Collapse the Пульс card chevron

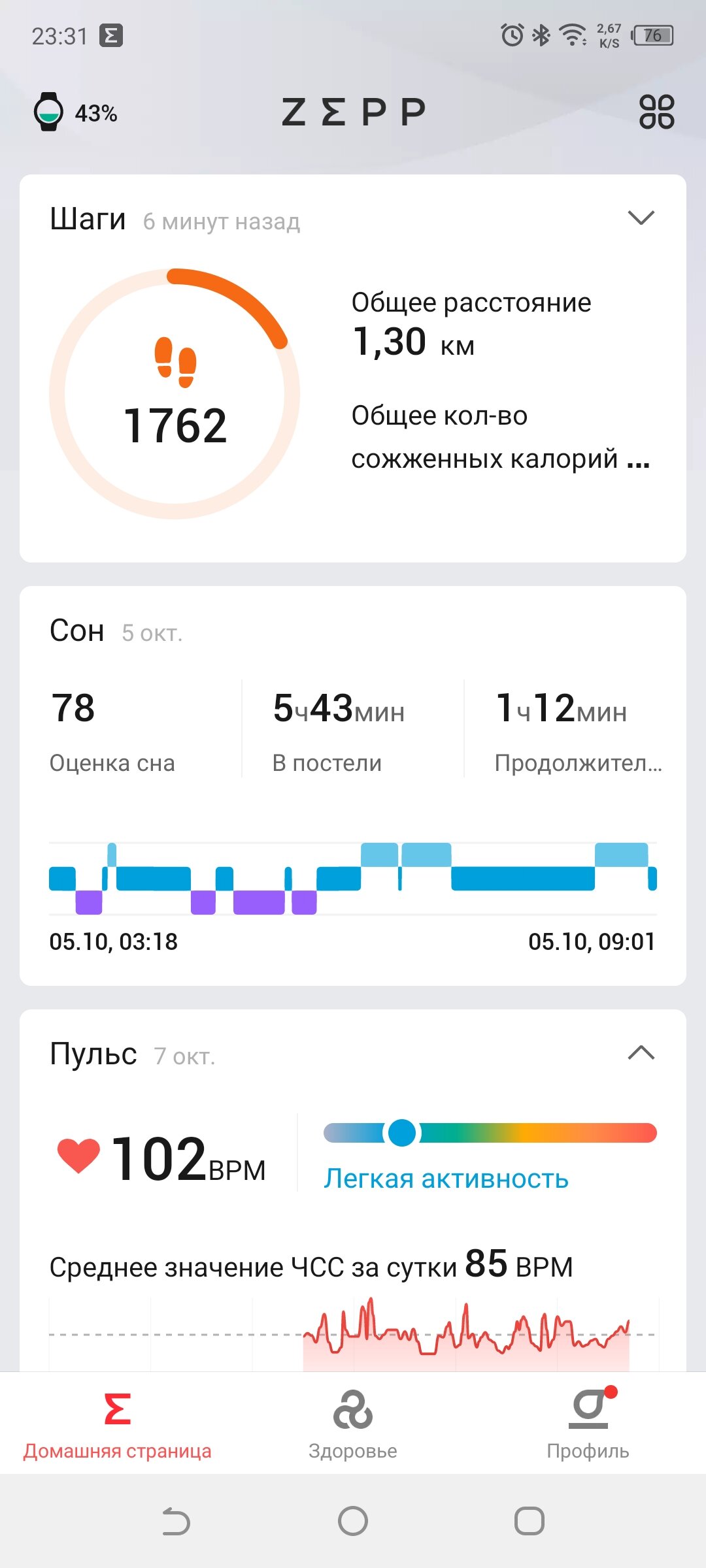click(641, 1053)
